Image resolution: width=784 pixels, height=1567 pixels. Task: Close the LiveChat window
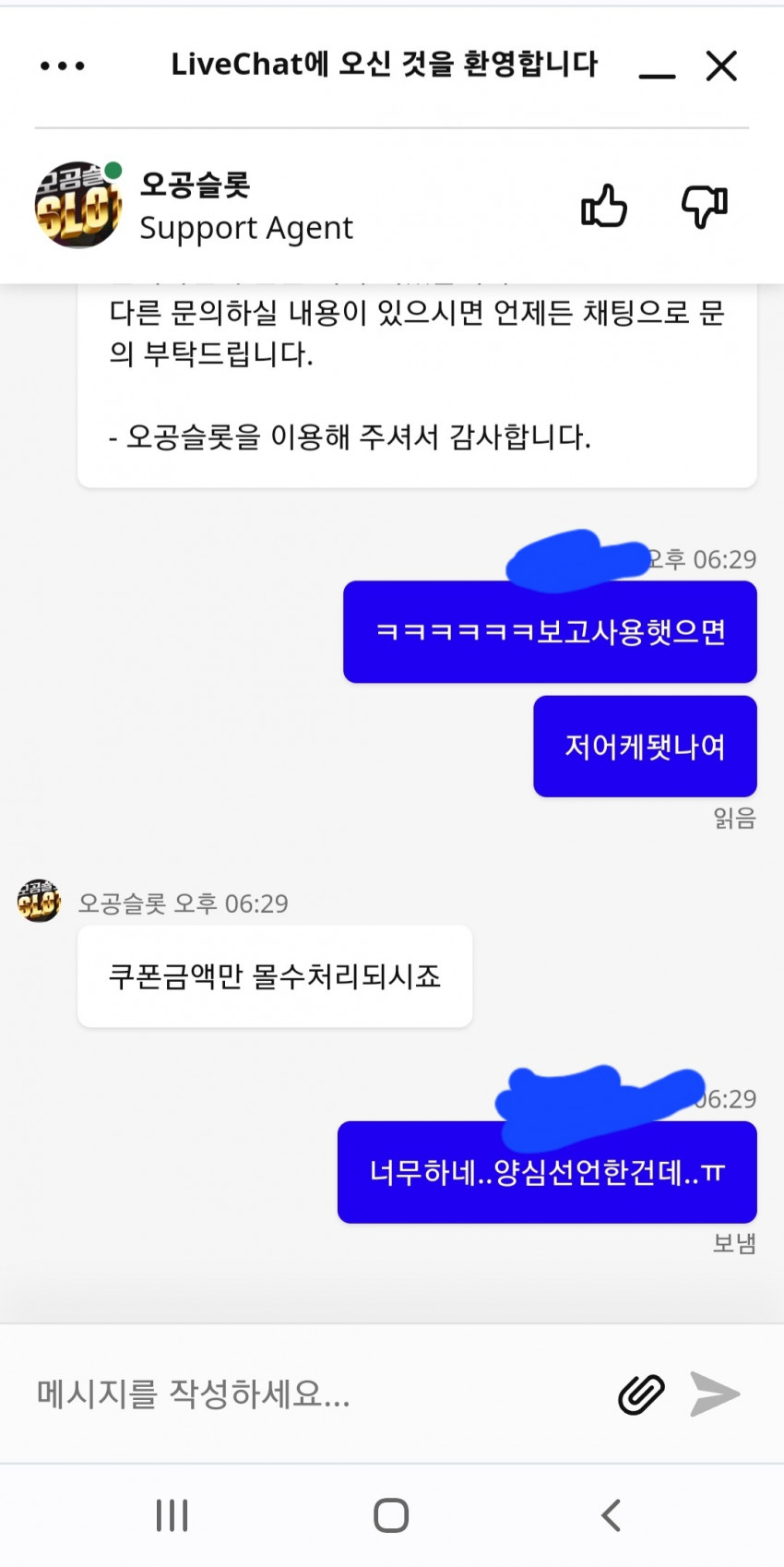point(721,66)
